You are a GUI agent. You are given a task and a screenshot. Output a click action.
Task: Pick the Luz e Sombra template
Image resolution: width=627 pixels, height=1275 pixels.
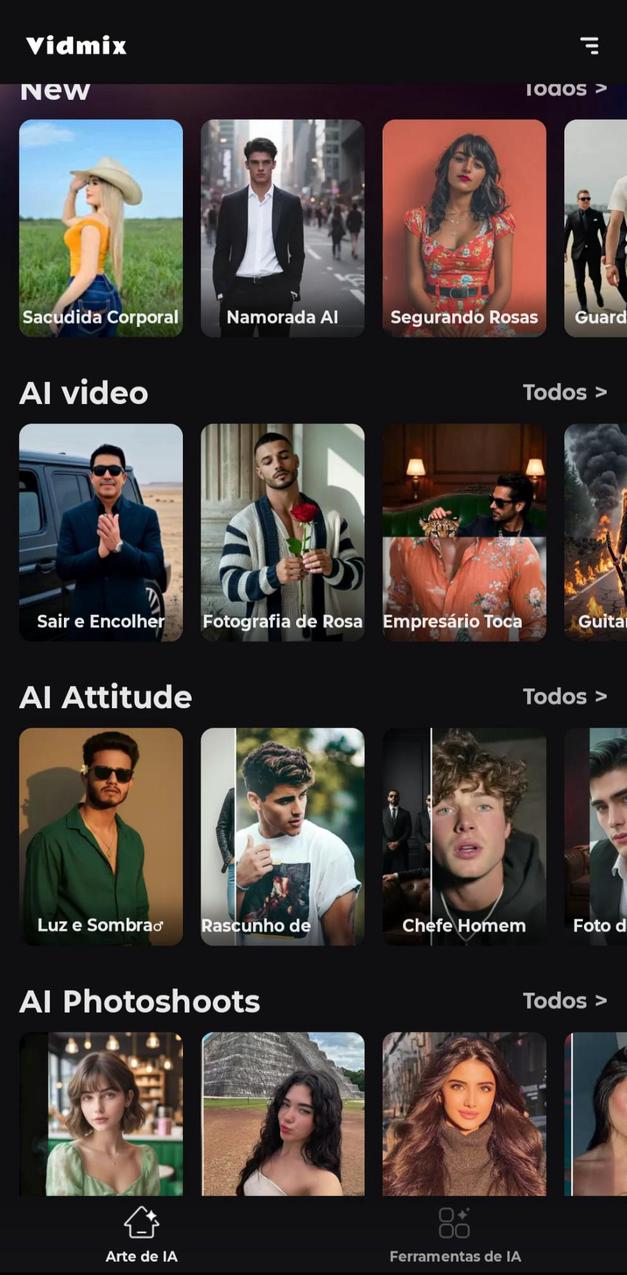(101, 836)
